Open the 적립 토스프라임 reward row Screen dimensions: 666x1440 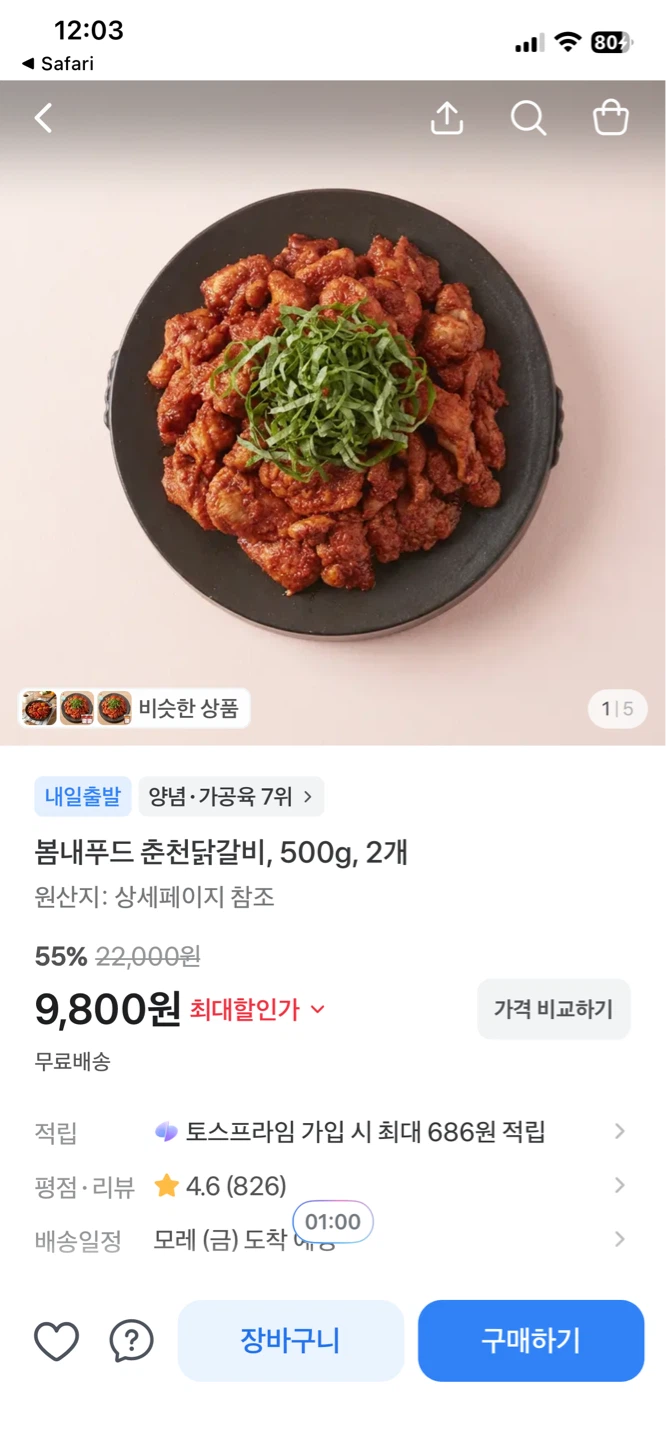pyautogui.click(x=331, y=1132)
